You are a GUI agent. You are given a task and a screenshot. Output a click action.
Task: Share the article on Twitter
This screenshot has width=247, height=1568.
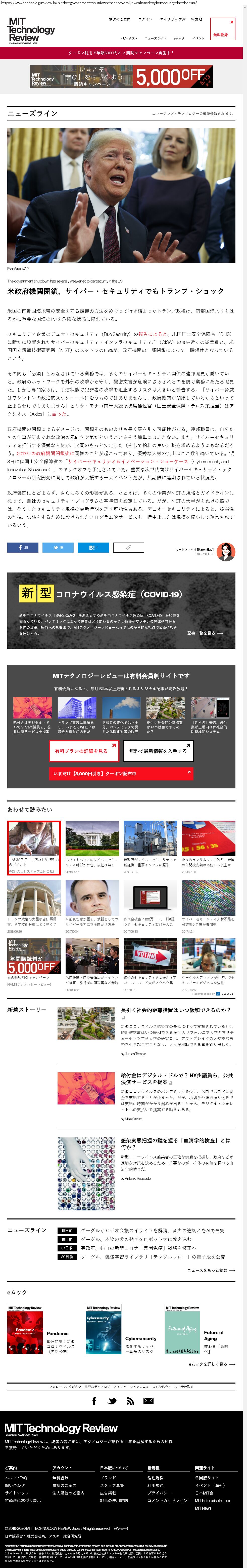pyautogui.click(x=58, y=547)
